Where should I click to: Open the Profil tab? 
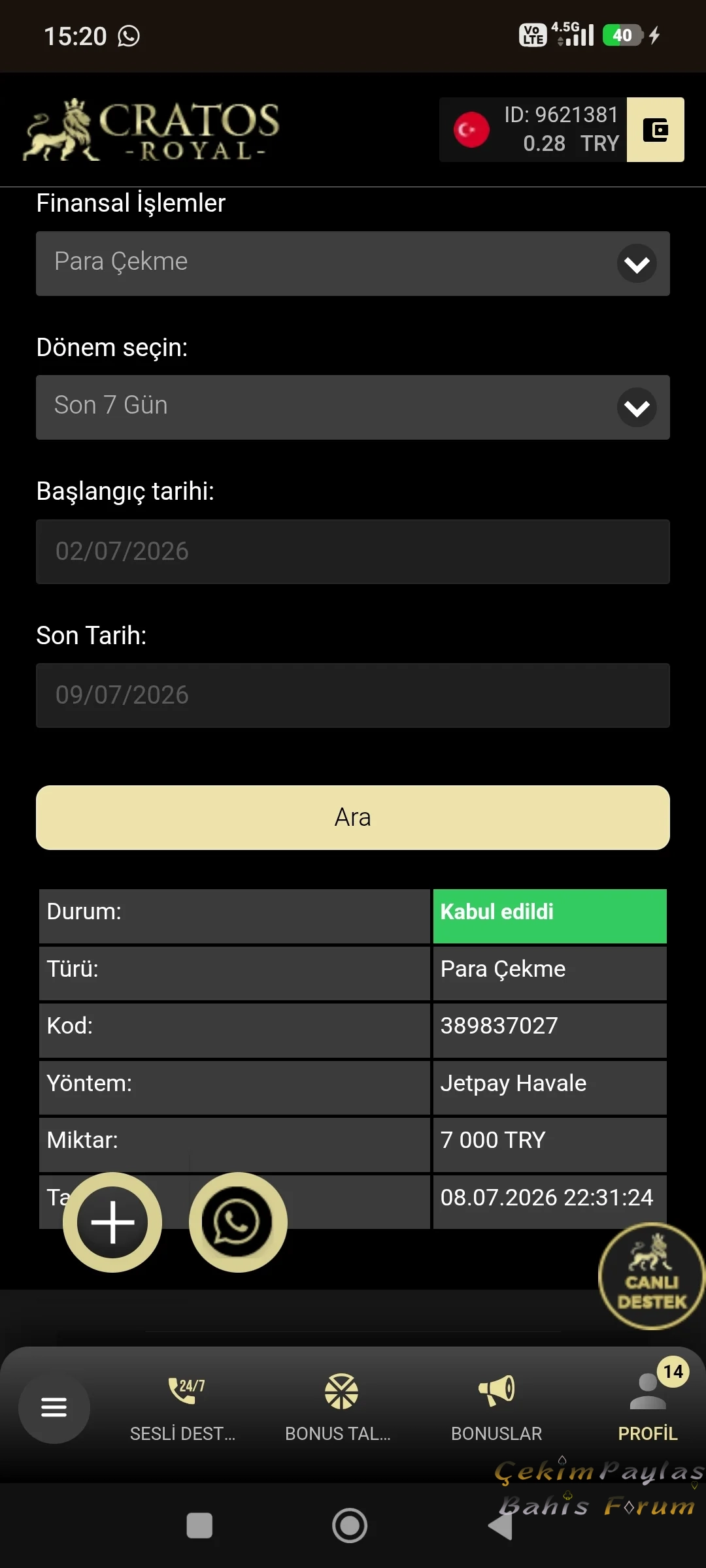pyautogui.click(x=648, y=1408)
